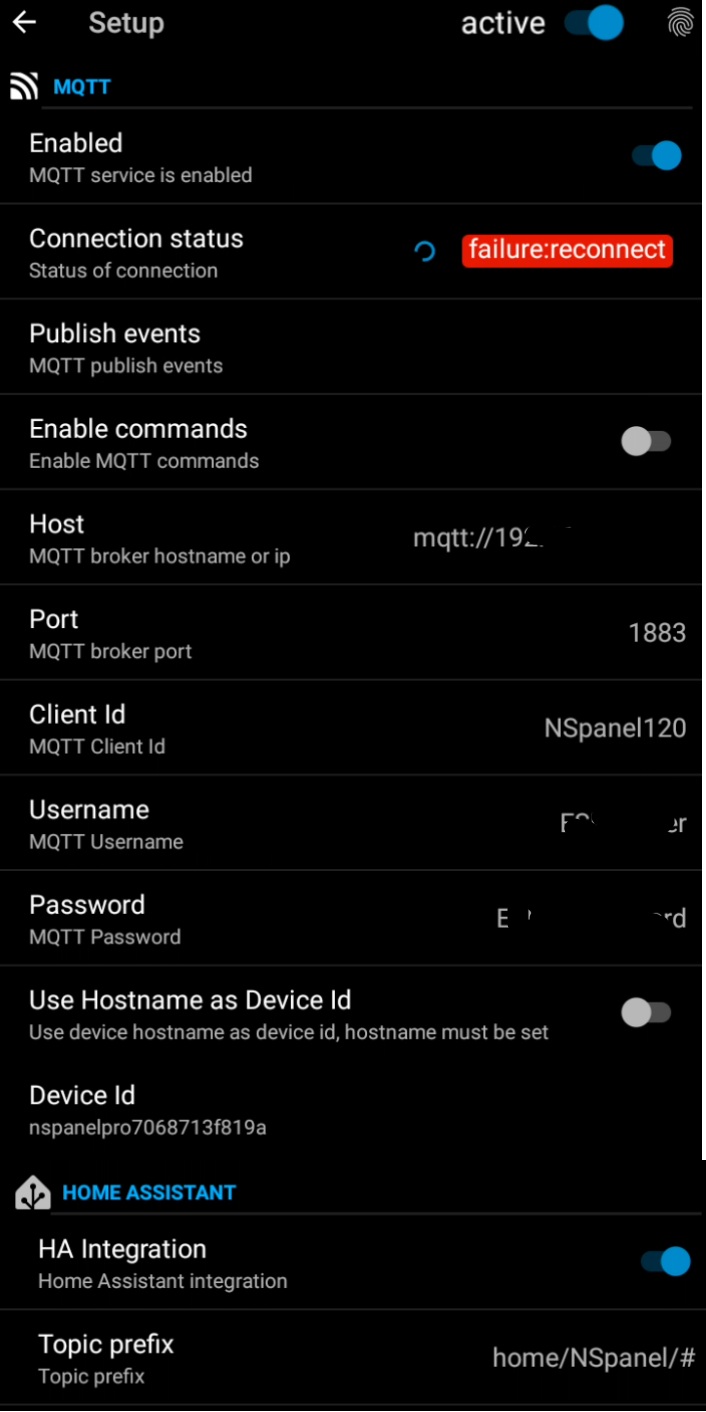Screen dimensions: 706x1412
Task: Tap the fingerprint icon in the app bar
Action: pos(680,23)
